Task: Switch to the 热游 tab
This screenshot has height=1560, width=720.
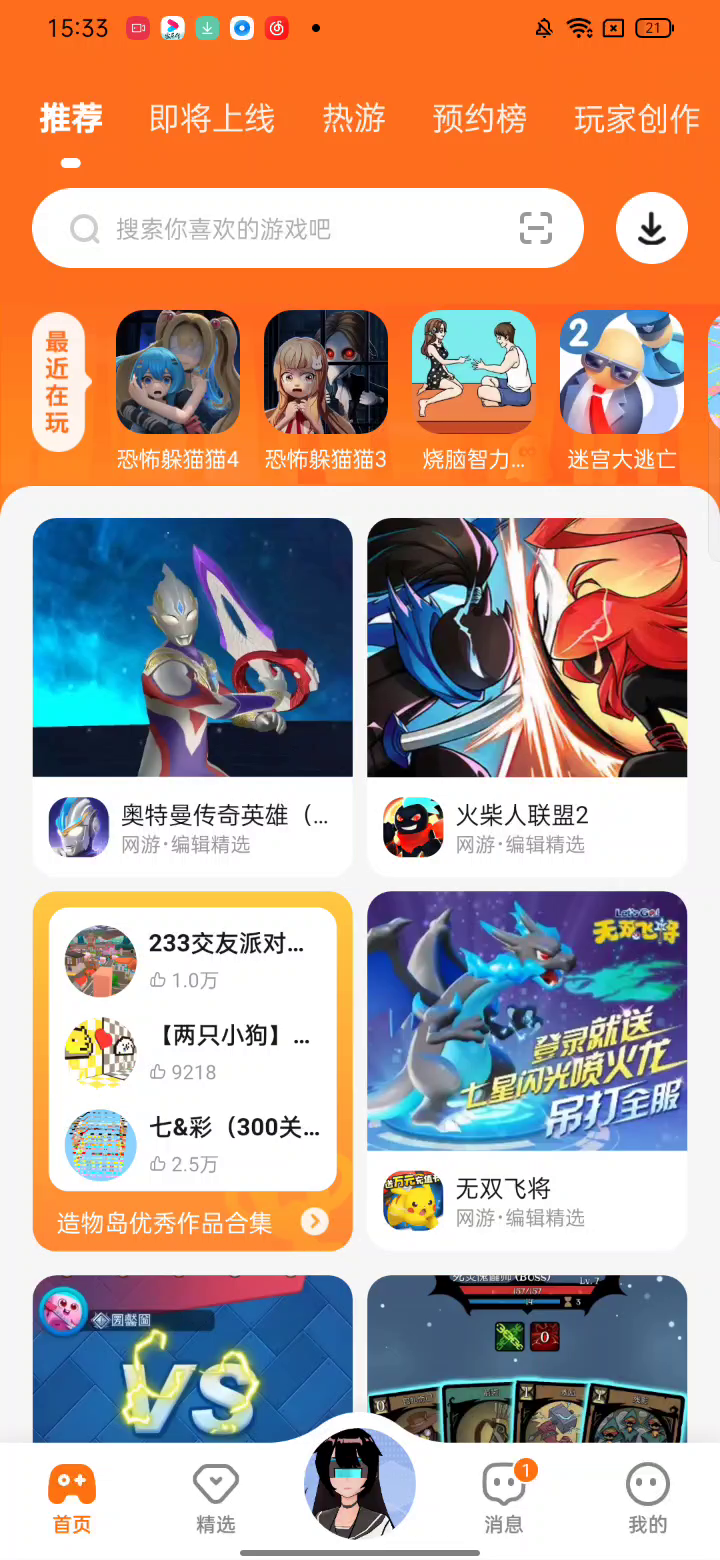Action: click(353, 119)
